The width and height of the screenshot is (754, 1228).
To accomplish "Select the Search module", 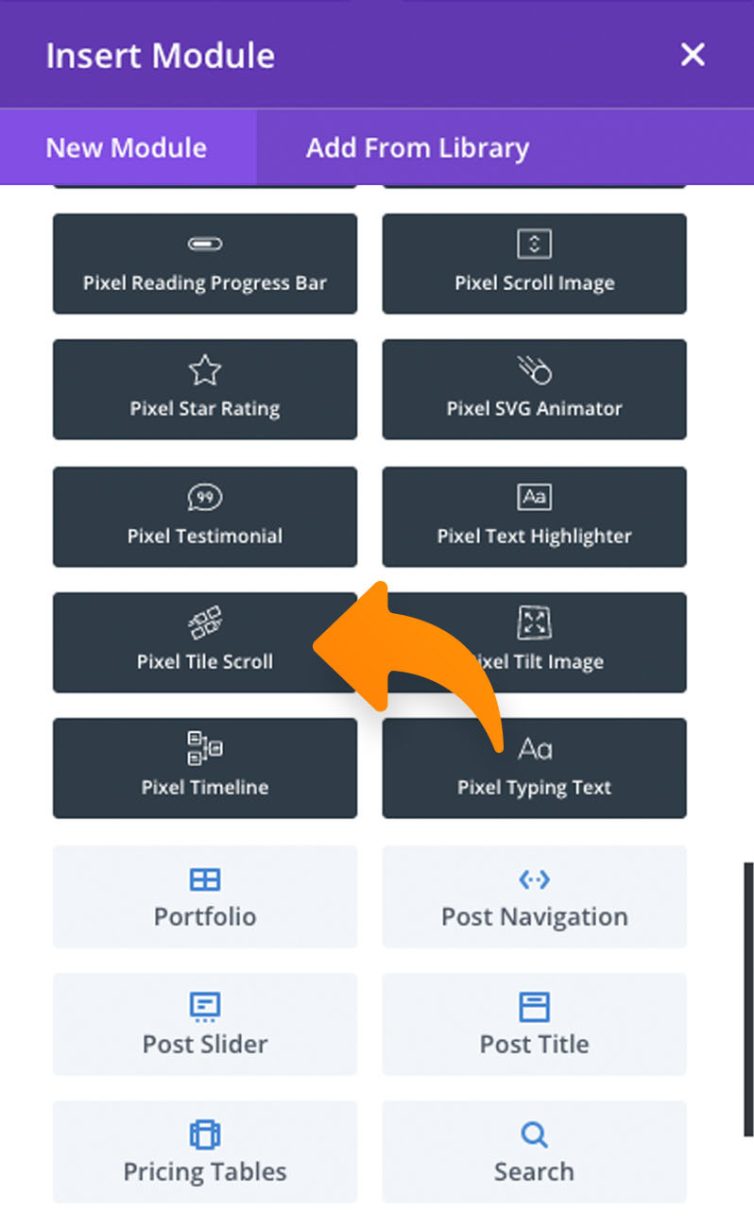I will 533,1151.
